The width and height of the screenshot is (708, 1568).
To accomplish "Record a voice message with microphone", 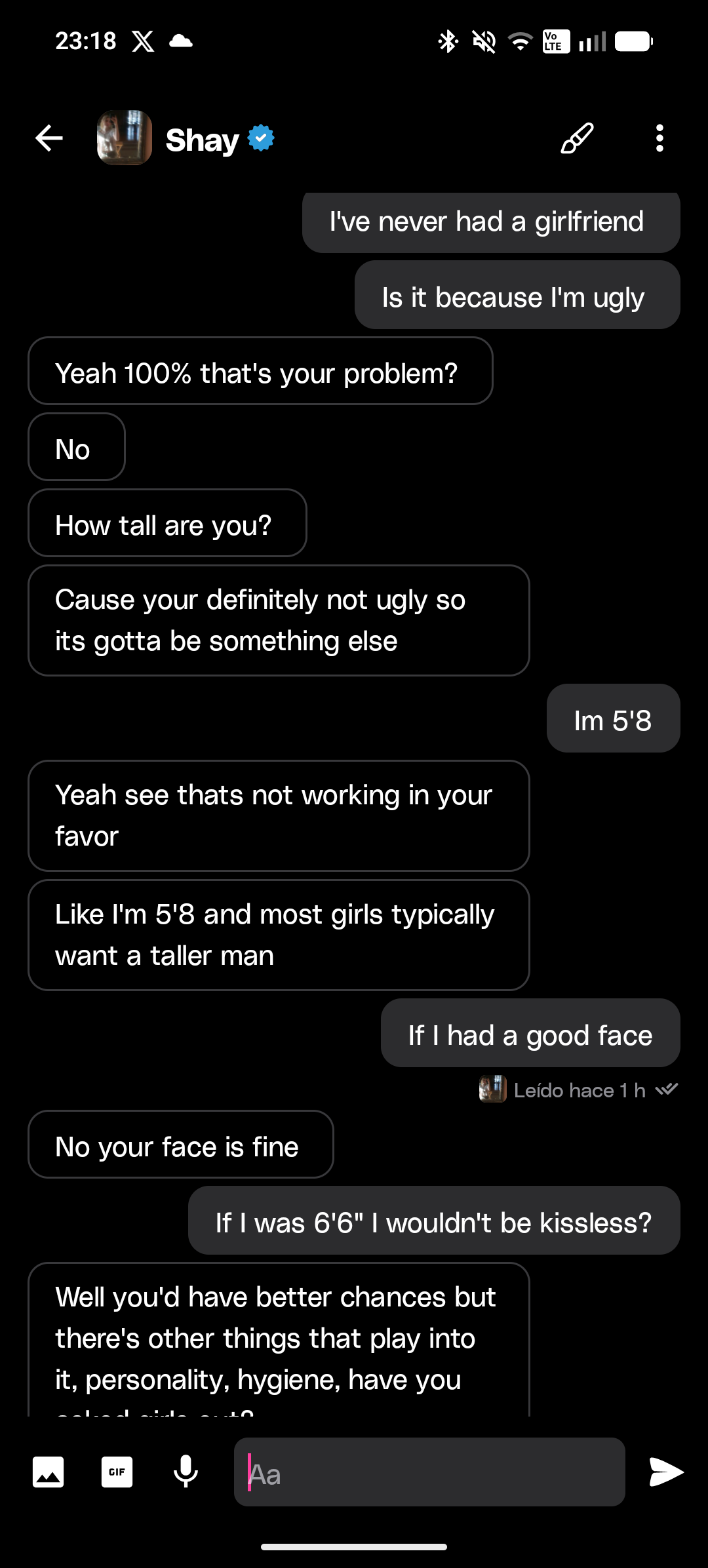I will (186, 1472).
